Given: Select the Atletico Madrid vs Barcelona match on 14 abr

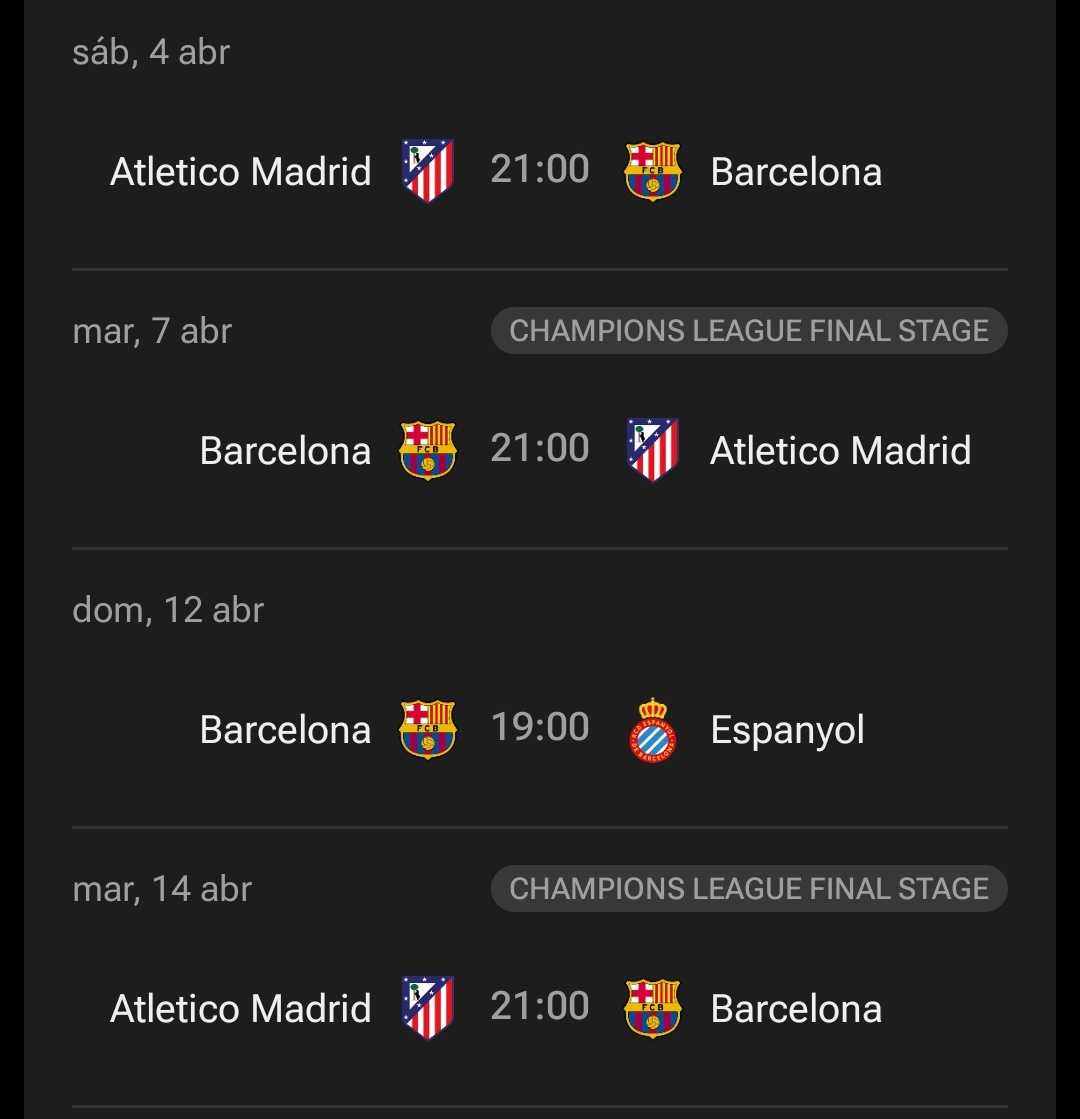Looking at the screenshot, I should (540, 1008).
